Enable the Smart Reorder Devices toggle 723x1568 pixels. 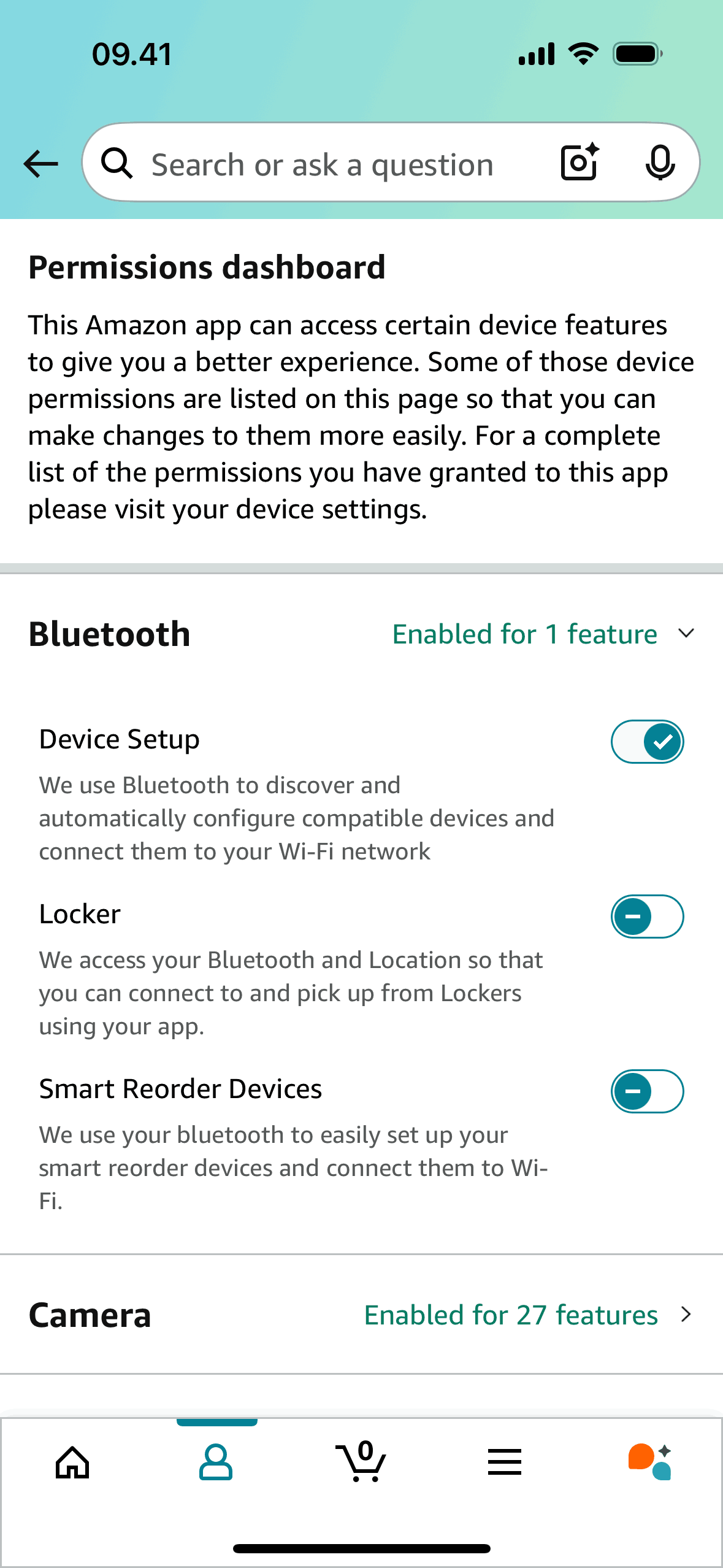click(x=647, y=1091)
